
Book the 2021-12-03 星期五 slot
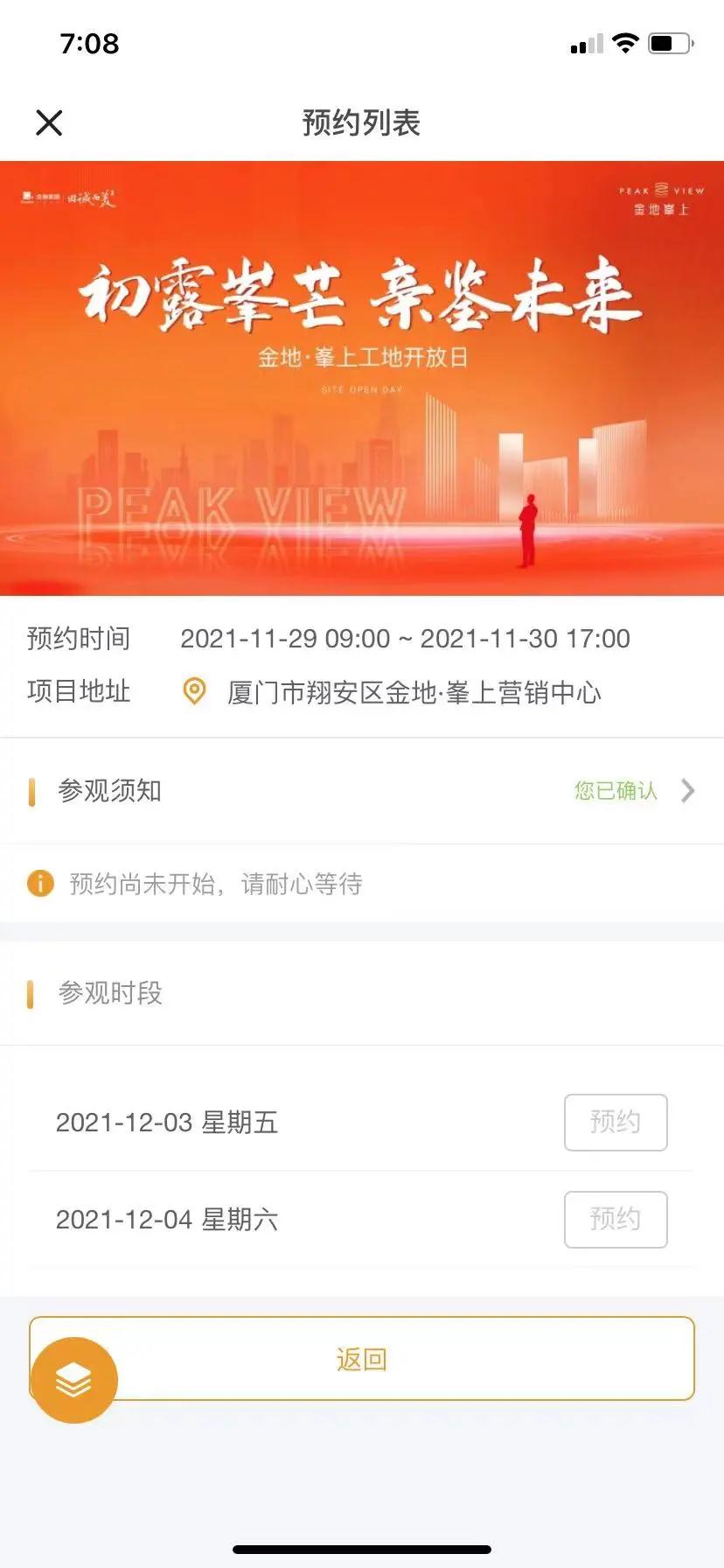click(x=615, y=1122)
